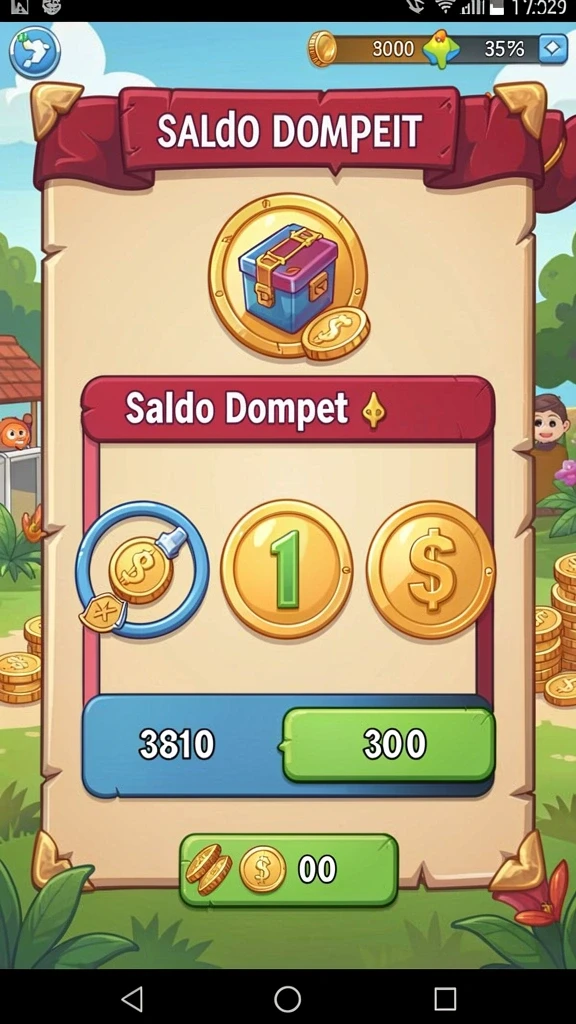The width and height of the screenshot is (576, 1024).
Task: Select the green 300 button
Action: tap(389, 744)
